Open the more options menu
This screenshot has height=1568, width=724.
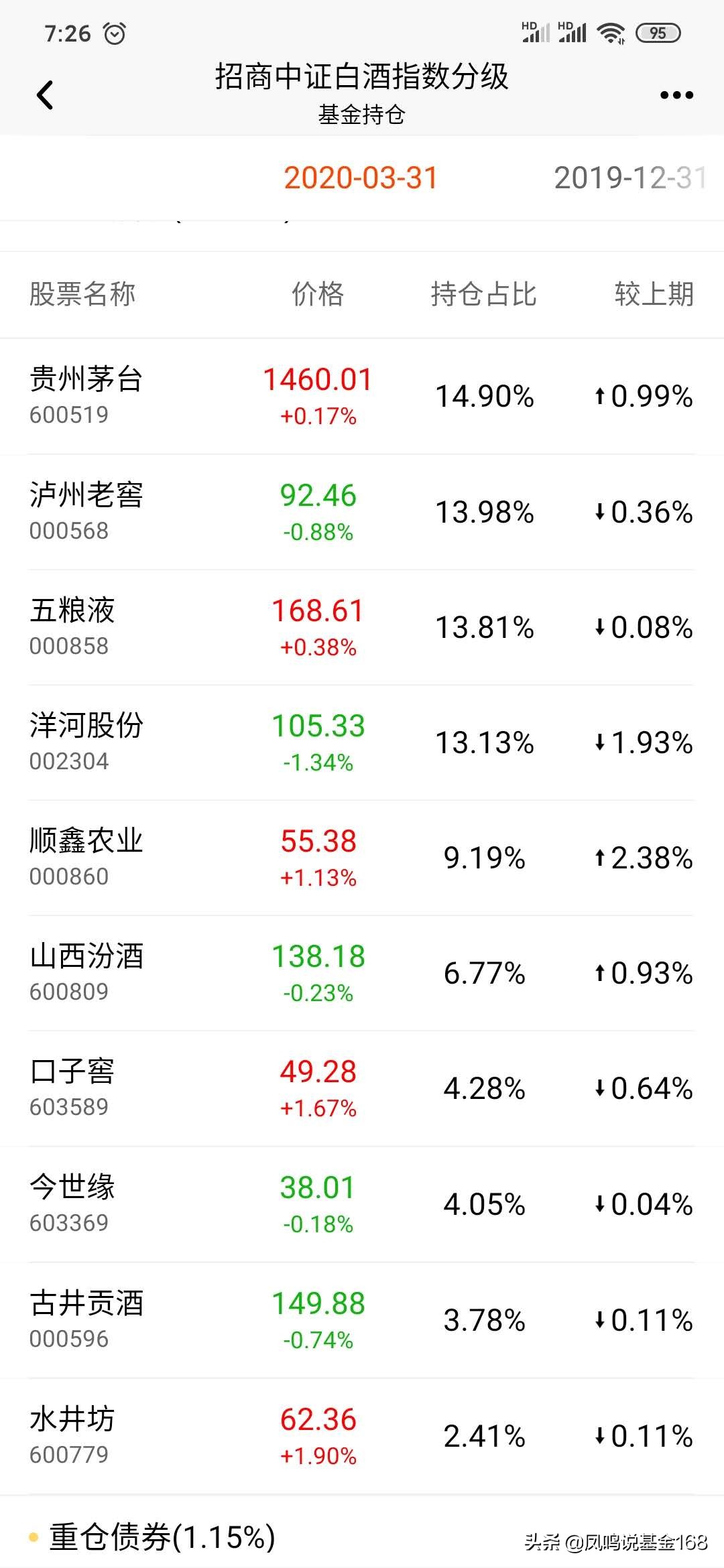[x=676, y=94]
